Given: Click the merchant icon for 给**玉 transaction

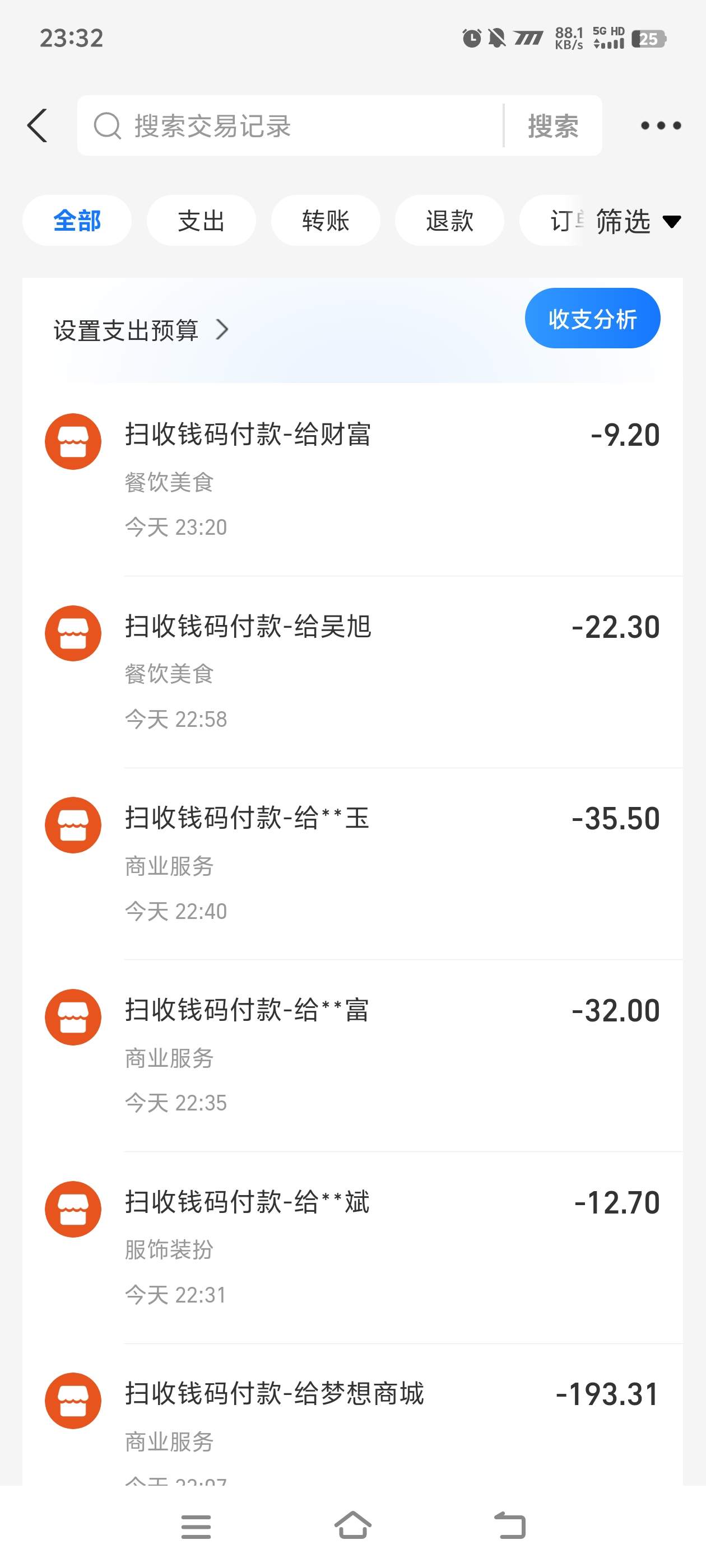Looking at the screenshot, I should [x=73, y=825].
